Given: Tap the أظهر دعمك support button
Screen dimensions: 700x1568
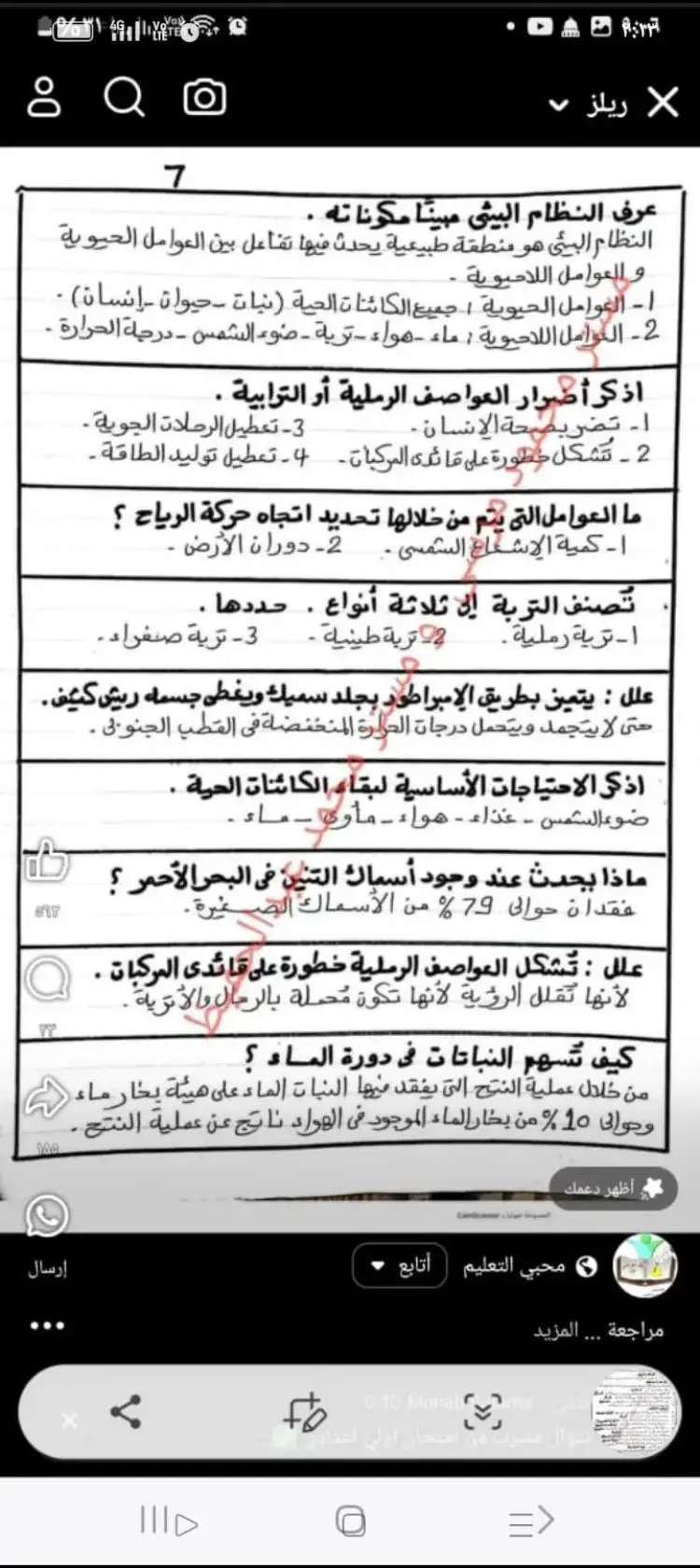Looking at the screenshot, I should [613, 1188].
